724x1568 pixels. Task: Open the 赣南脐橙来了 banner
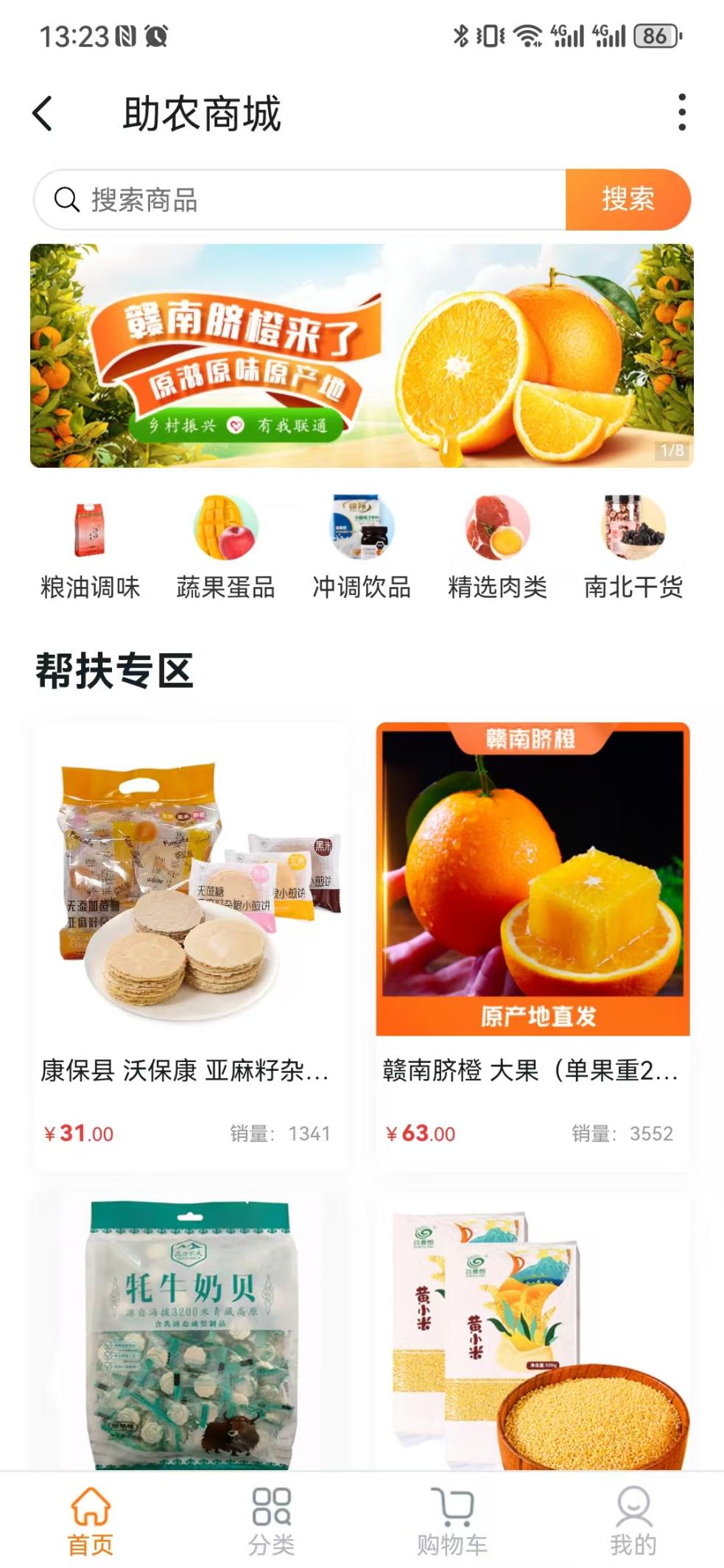[362, 355]
